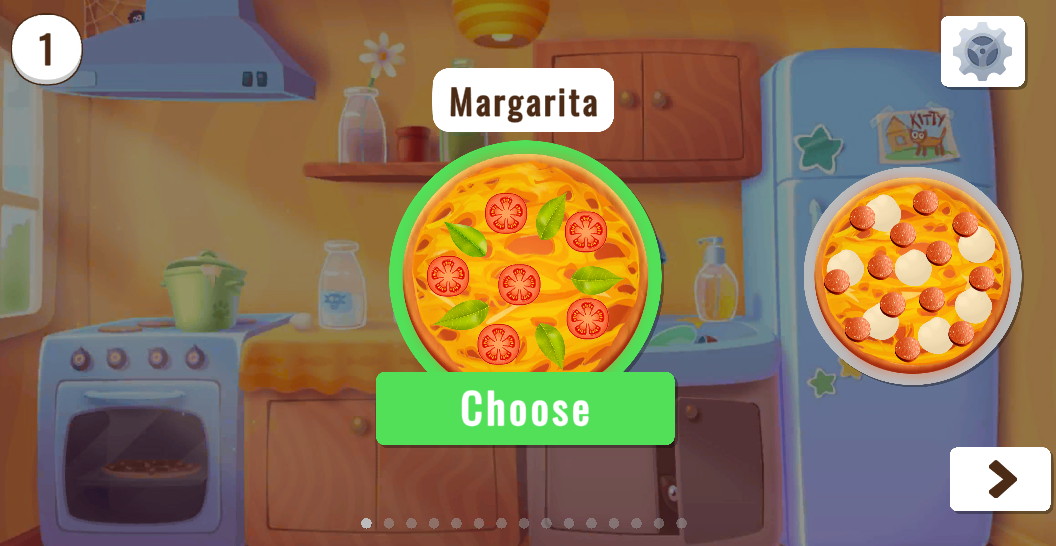Go to the next pizza with arrow
1056x546 pixels.
pyautogui.click(x=1001, y=479)
